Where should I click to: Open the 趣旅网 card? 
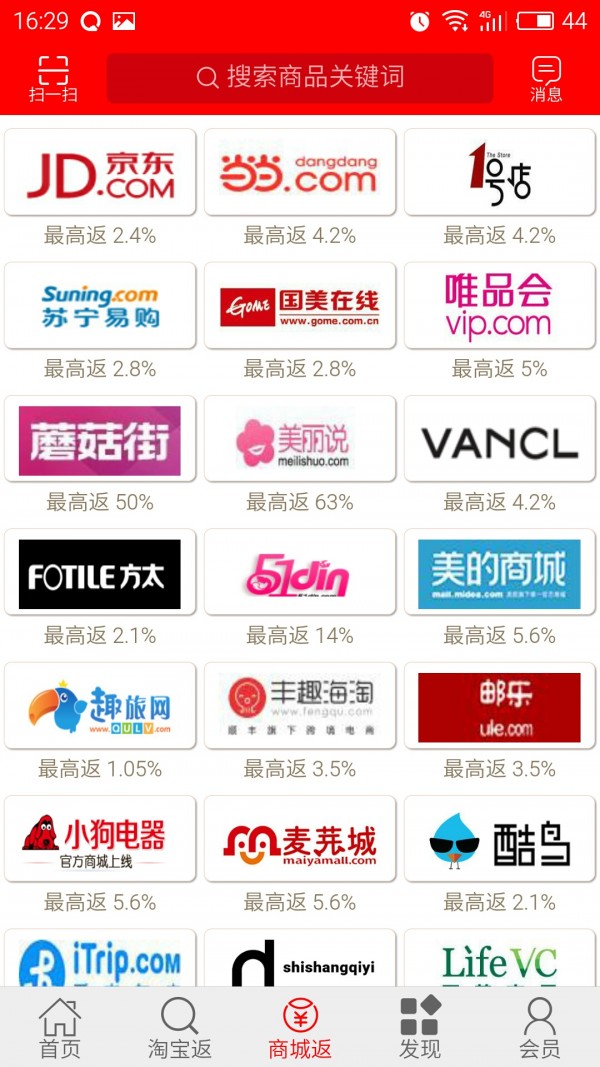[x=100, y=705]
